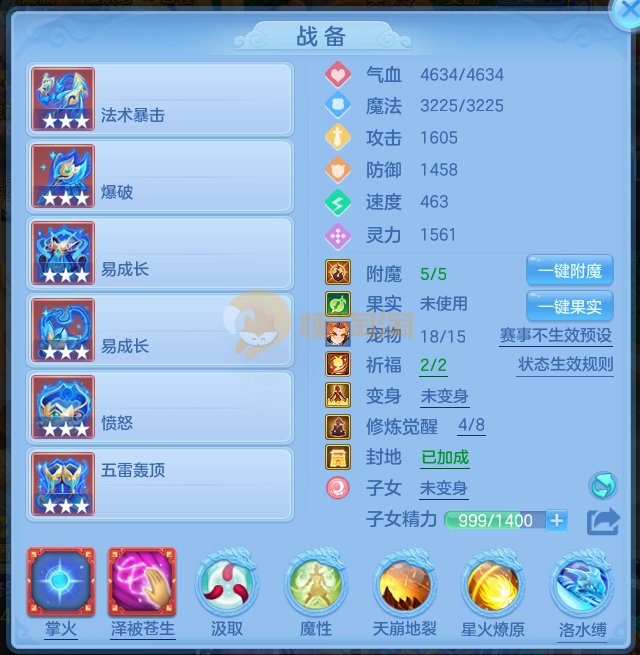Select the 愤怒 equipment slot

161,407
